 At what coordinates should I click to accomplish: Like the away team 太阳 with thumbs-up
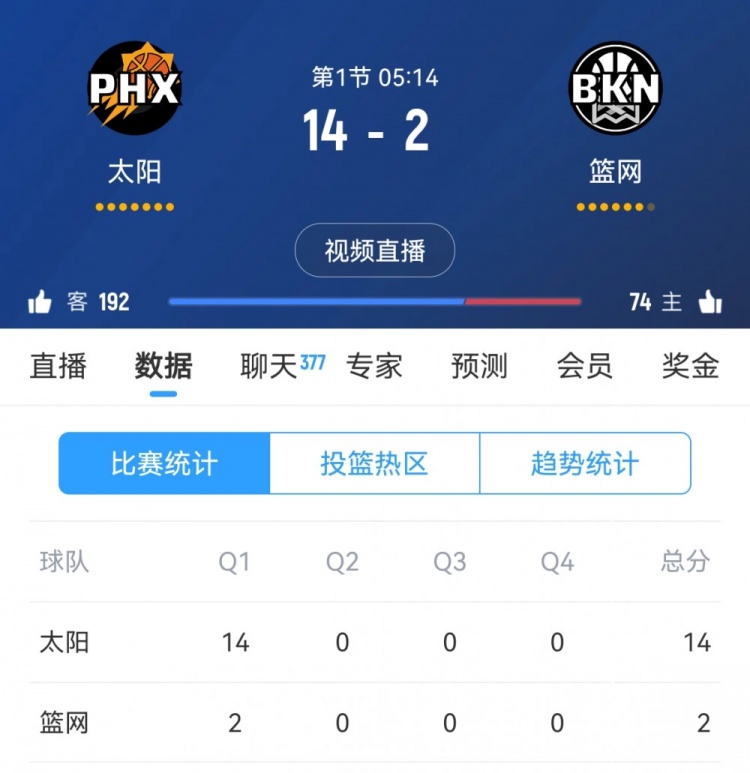[40, 302]
